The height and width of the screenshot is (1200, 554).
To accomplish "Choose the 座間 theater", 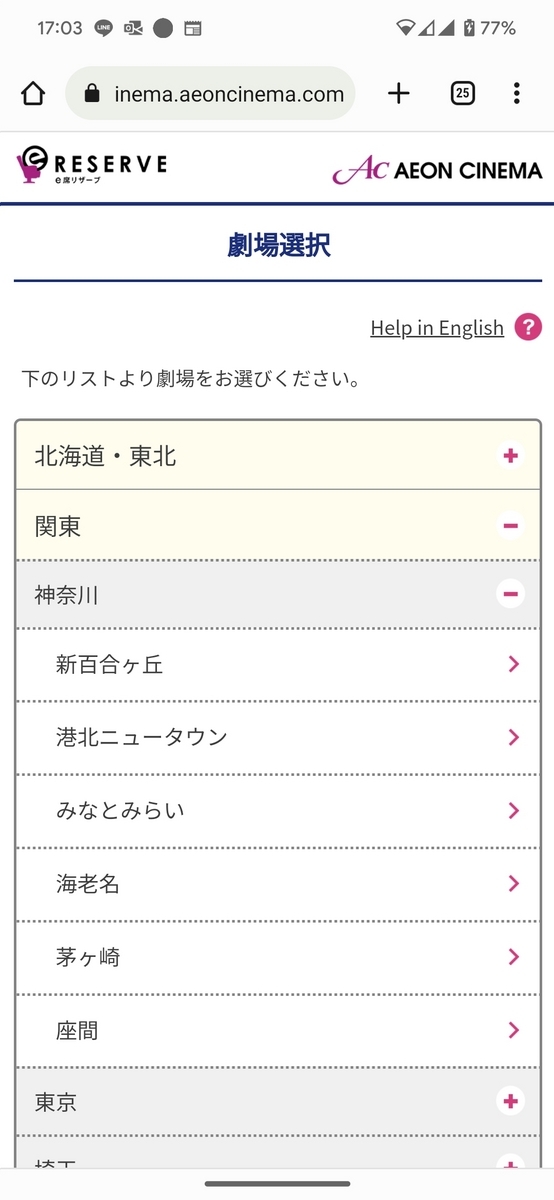I will pyautogui.click(x=278, y=1030).
